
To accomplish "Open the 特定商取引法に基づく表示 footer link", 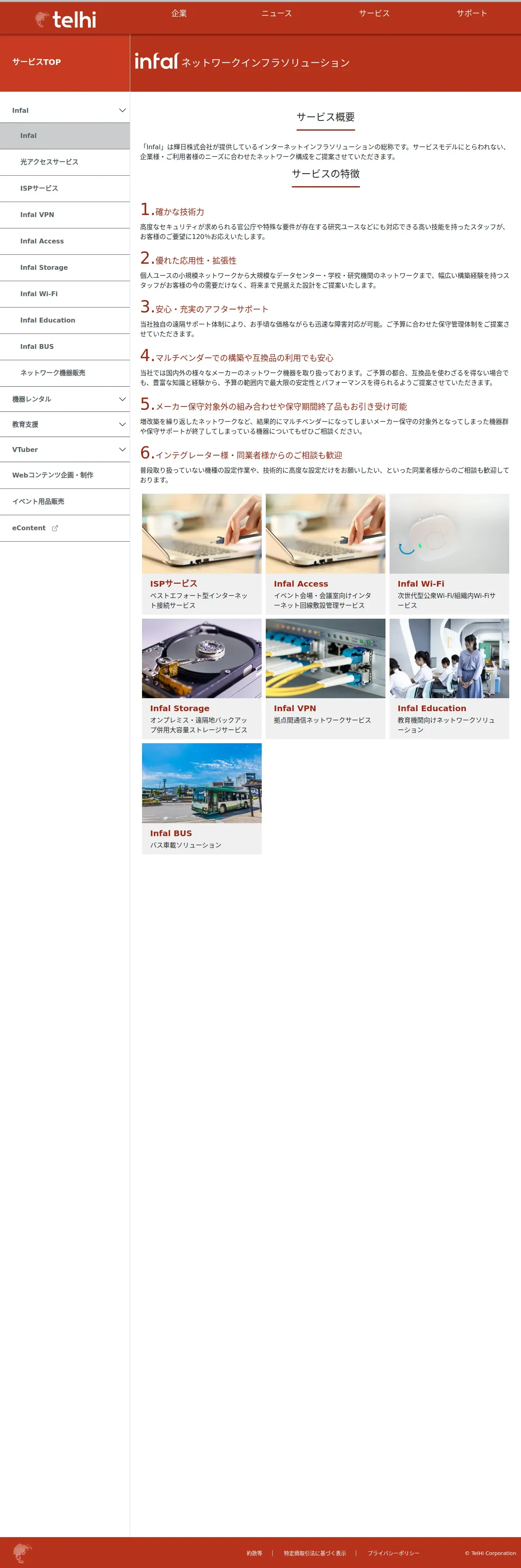I will (x=315, y=1553).
